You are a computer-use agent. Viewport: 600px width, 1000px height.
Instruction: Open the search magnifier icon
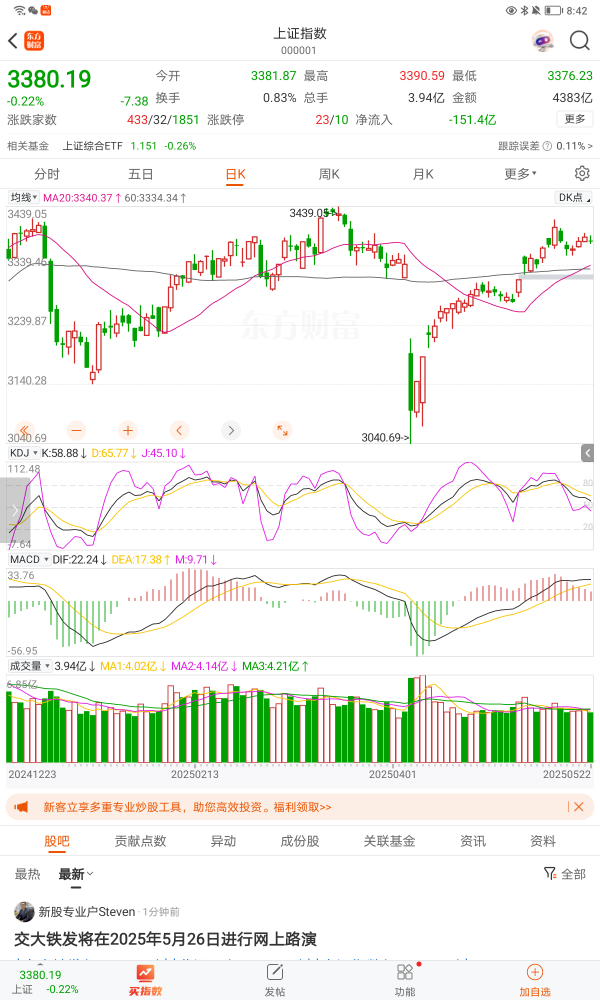(x=580, y=41)
